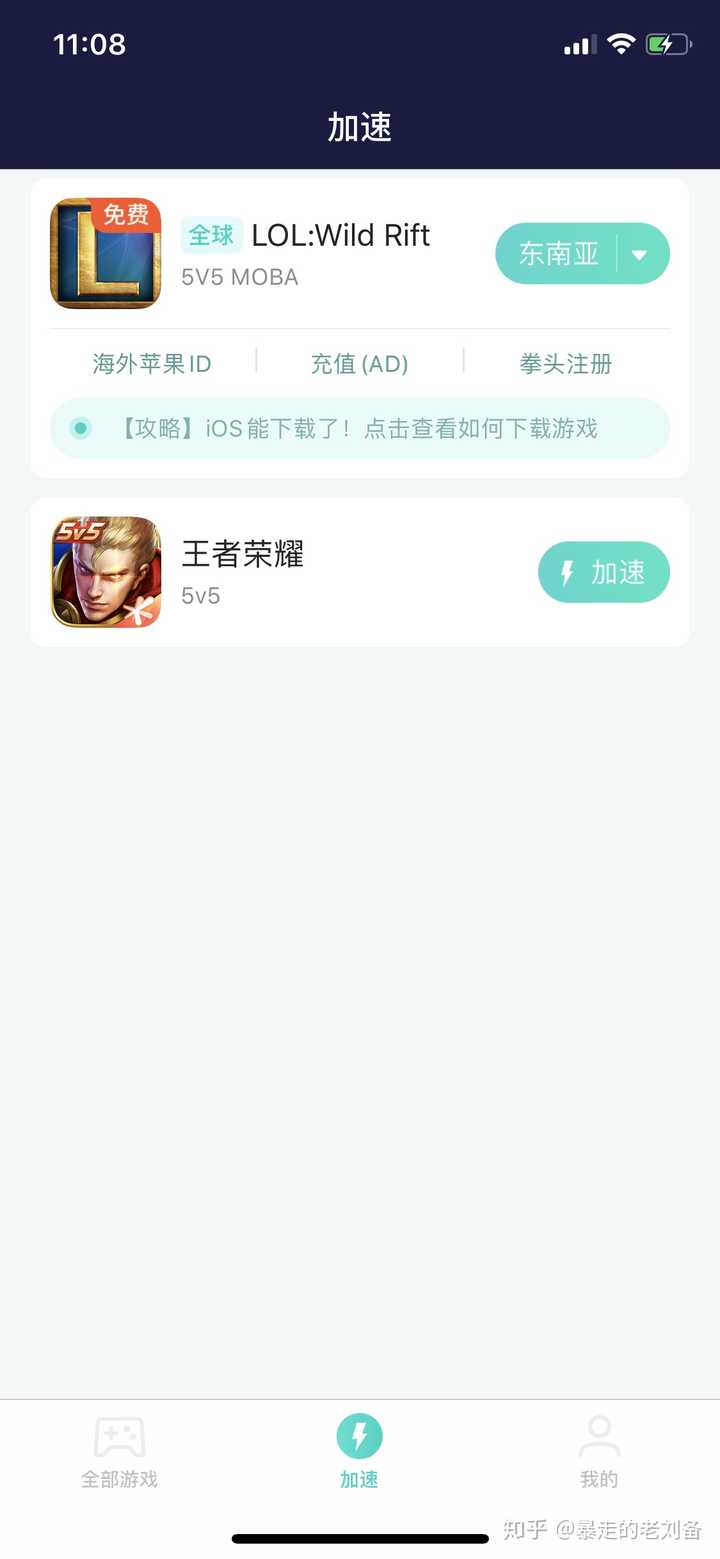The image size is (720, 1559).
Task: Tap the announcement dot icon before 【攻略】
Action: click(x=79, y=428)
